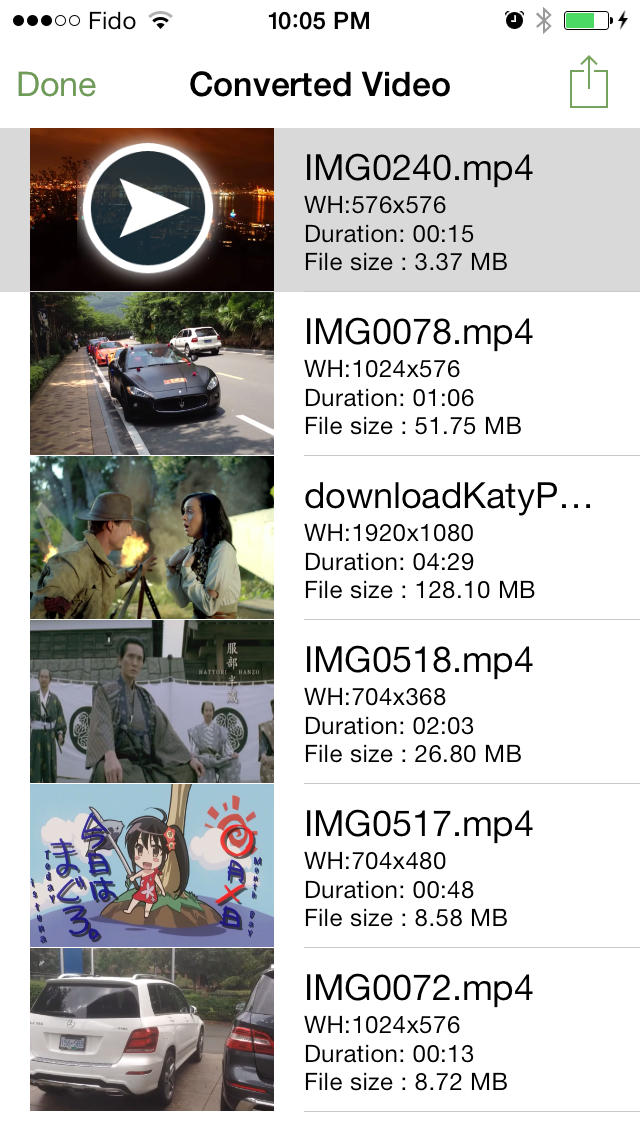Select the IMG0078.mp4 row

click(x=320, y=374)
